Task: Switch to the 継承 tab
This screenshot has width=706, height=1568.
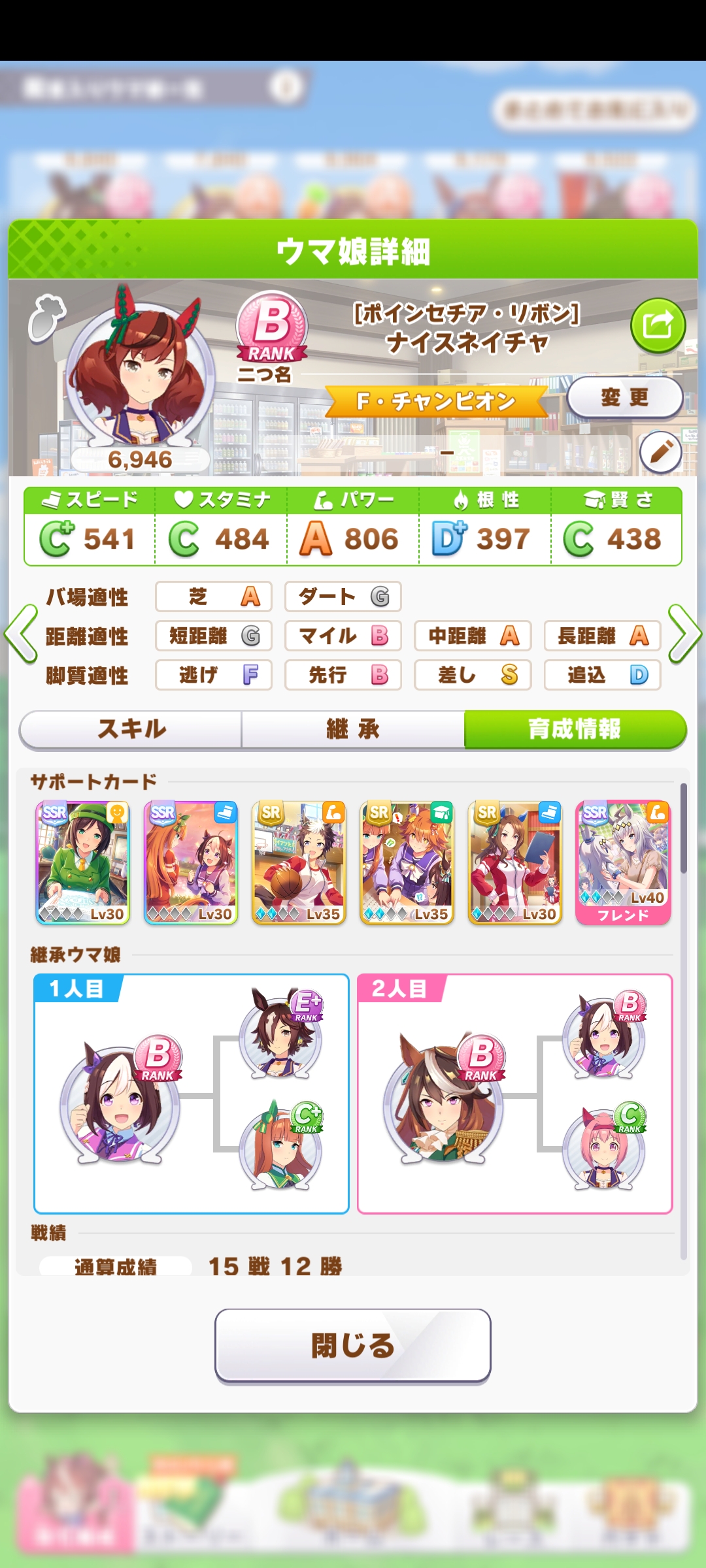Action: 353,729
